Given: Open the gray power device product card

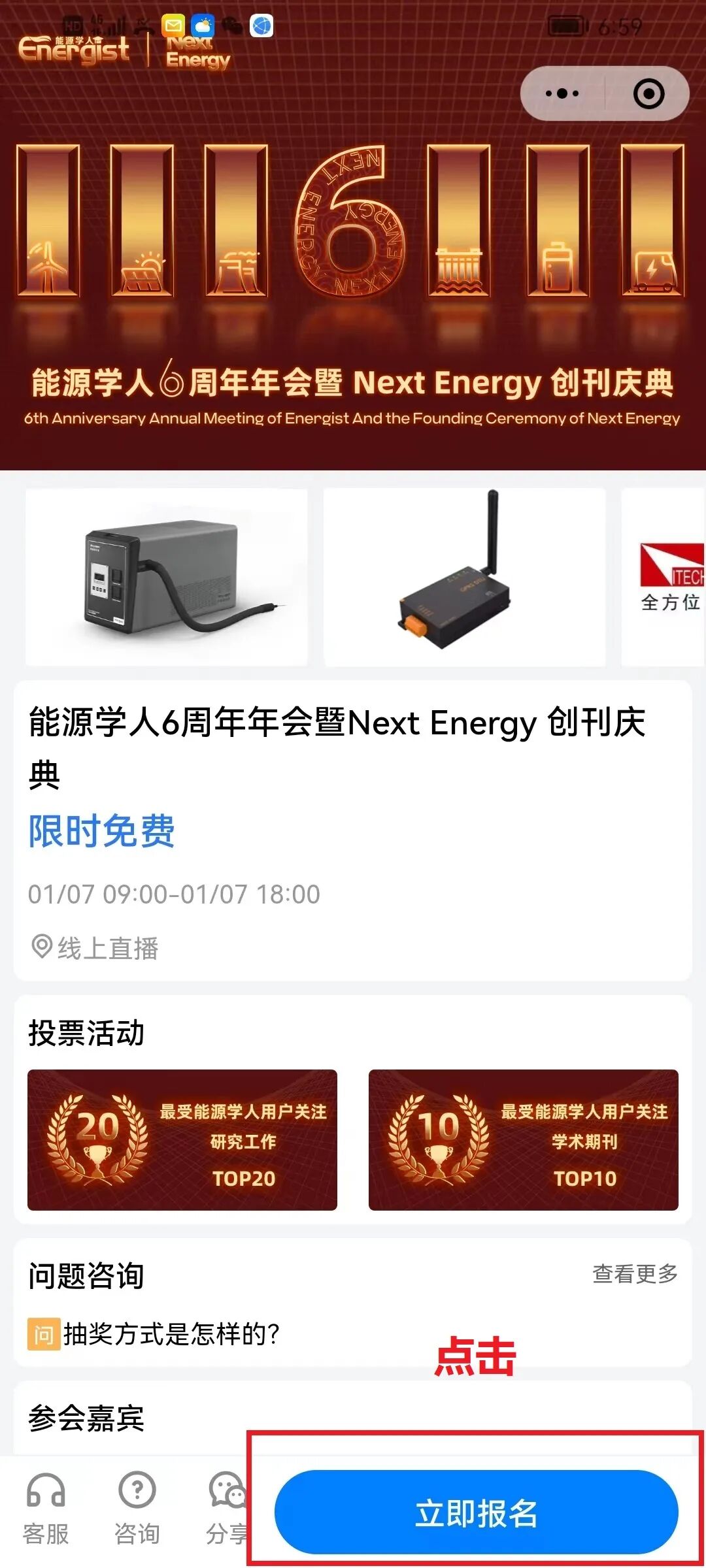Looking at the screenshot, I should pyautogui.click(x=166, y=577).
